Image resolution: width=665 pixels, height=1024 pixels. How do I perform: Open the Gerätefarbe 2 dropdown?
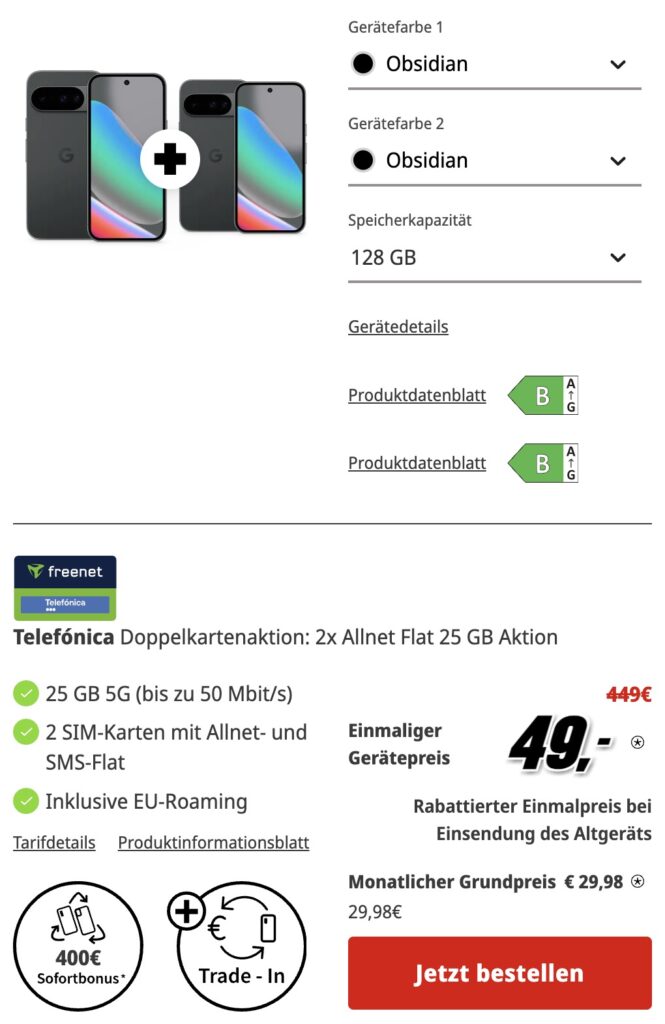494,160
